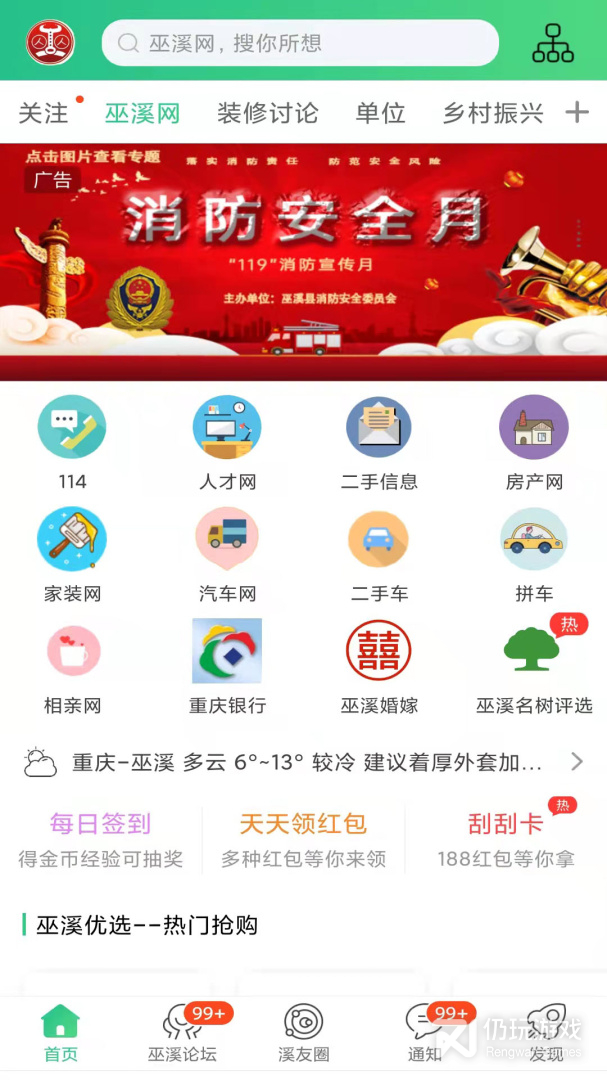Open 每日签到 daily check-in

(x=101, y=840)
